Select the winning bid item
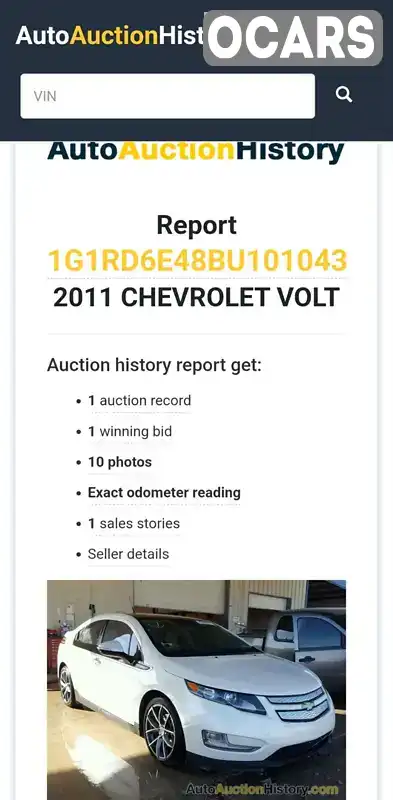This screenshot has height=800, width=393. pos(130,431)
